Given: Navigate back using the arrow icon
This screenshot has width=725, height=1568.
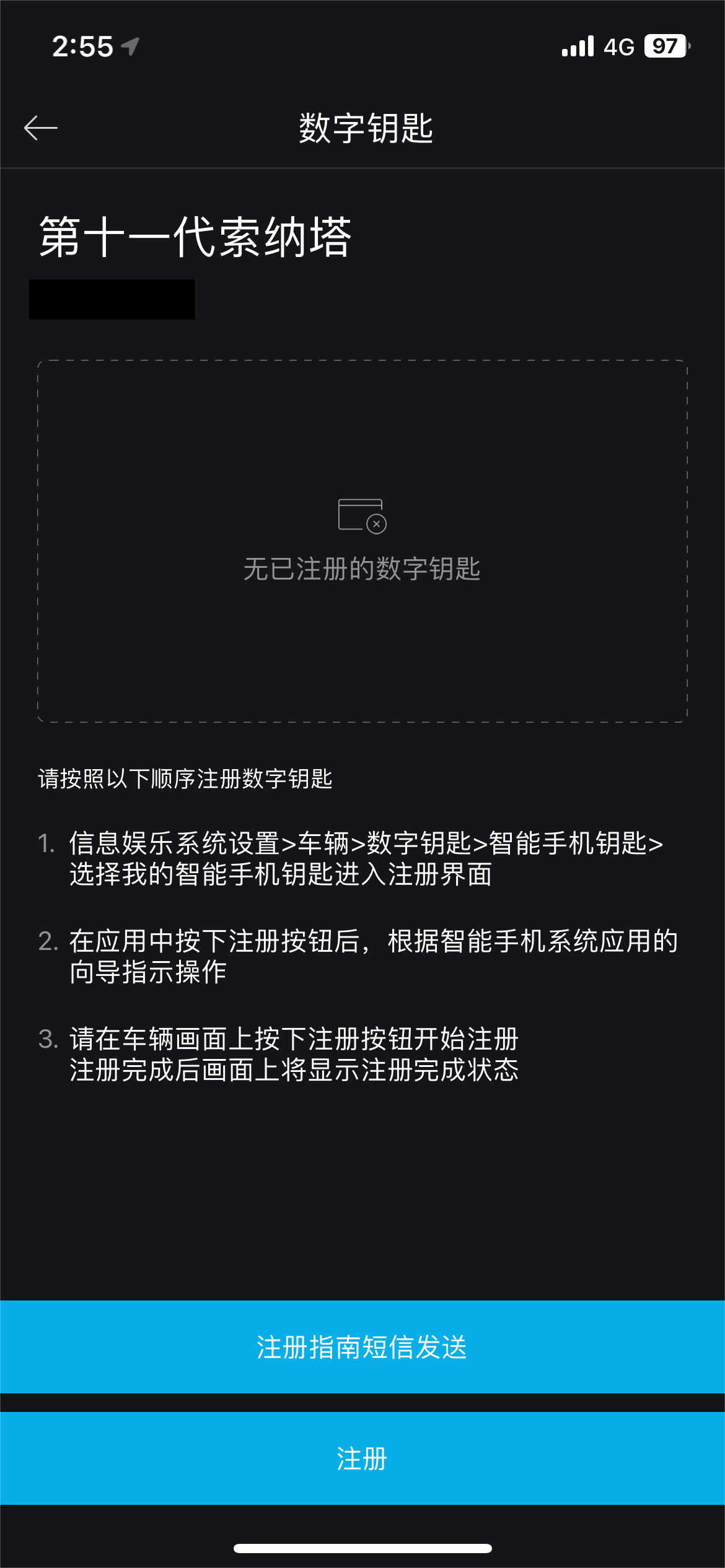Looking at the screenshot, I should (39, 128).
